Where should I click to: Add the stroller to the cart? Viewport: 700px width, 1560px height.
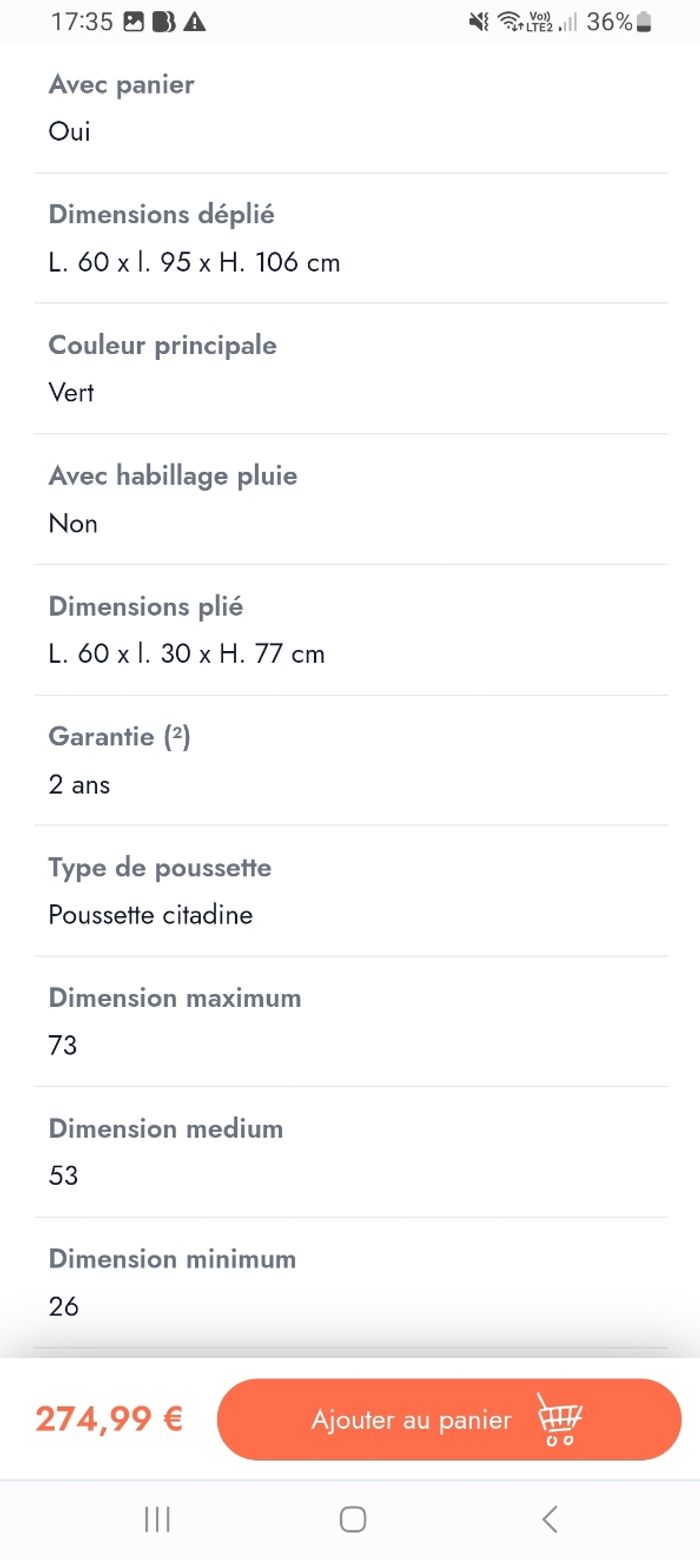[x=448, y=1419]
